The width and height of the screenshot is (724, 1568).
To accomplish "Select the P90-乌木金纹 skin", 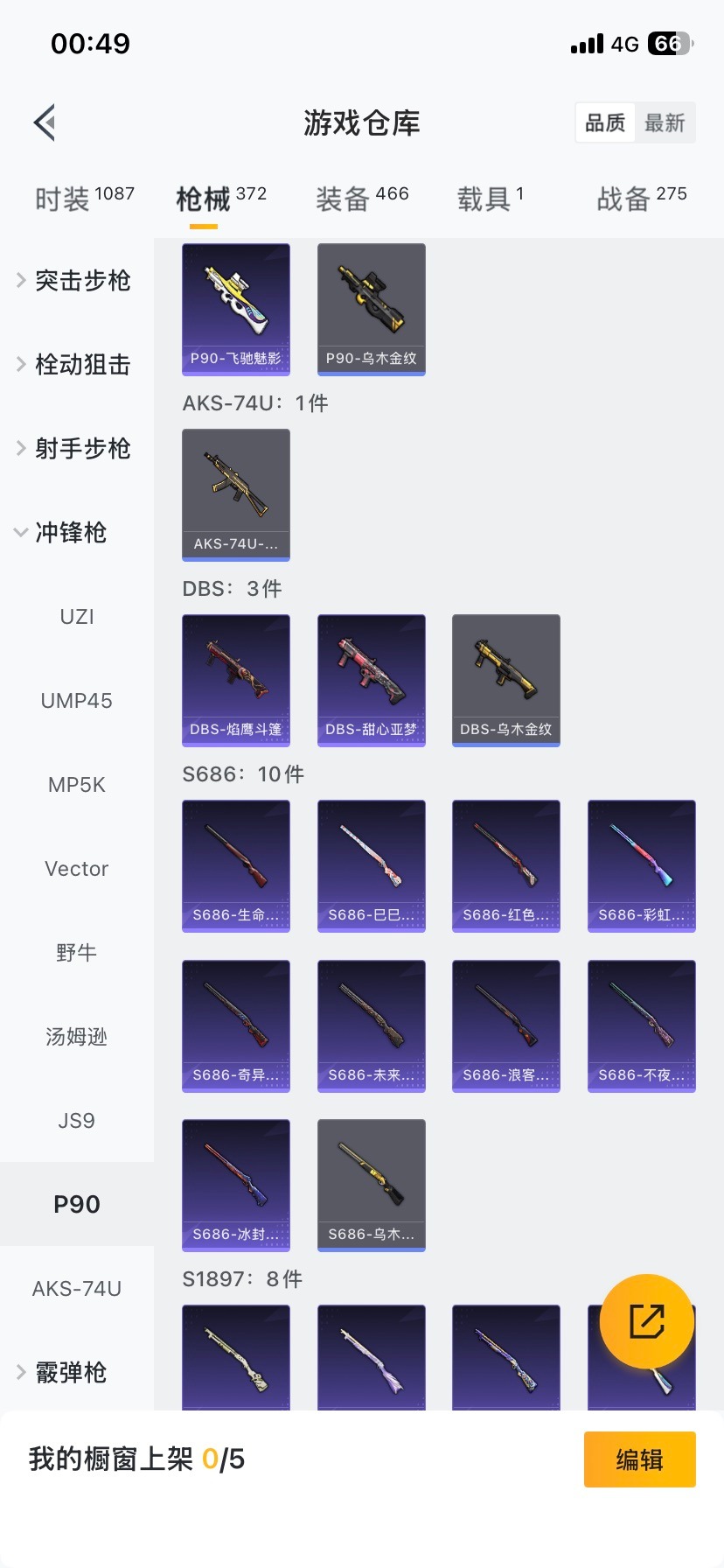I will (371, 308).
